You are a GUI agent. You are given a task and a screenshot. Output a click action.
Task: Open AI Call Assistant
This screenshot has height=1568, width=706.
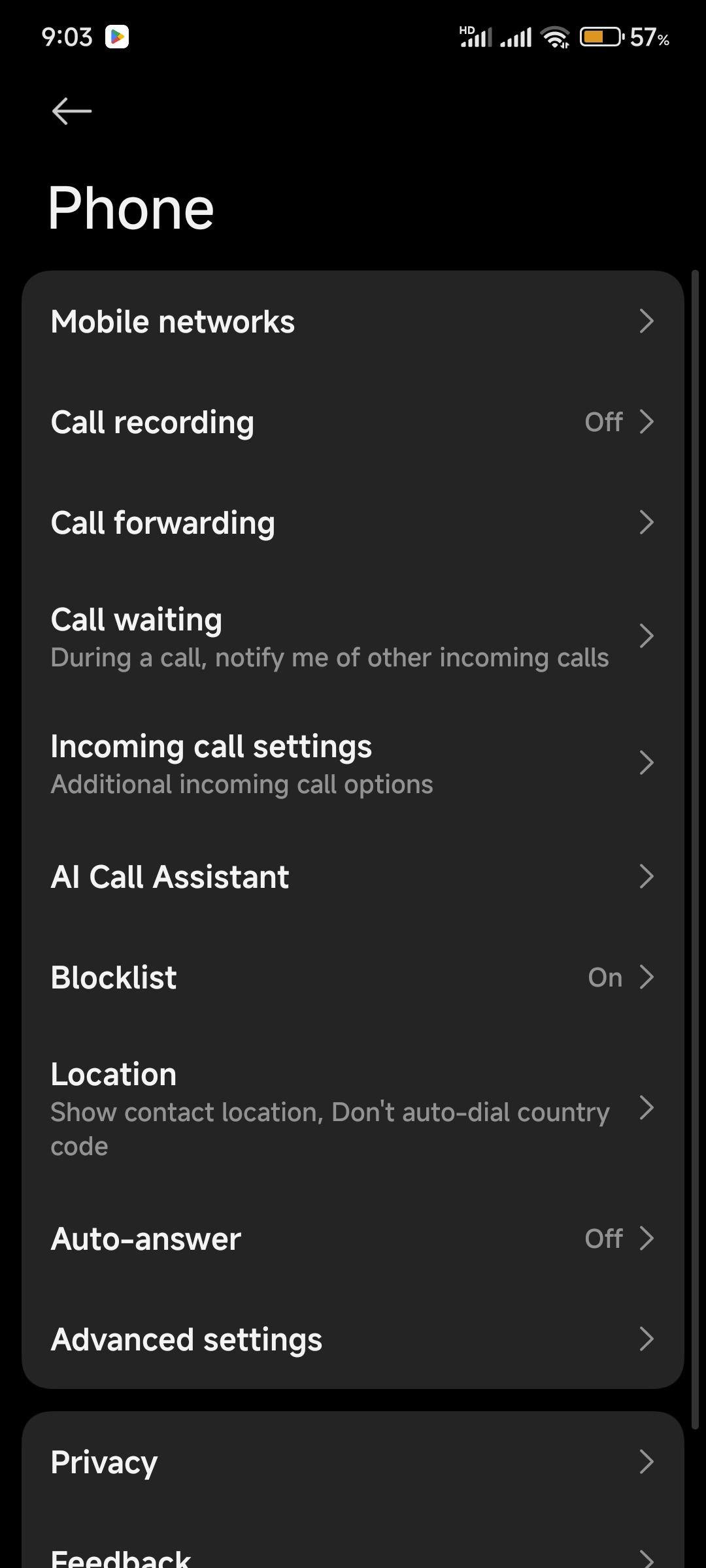pyautogui.click(x=353, y=877)
